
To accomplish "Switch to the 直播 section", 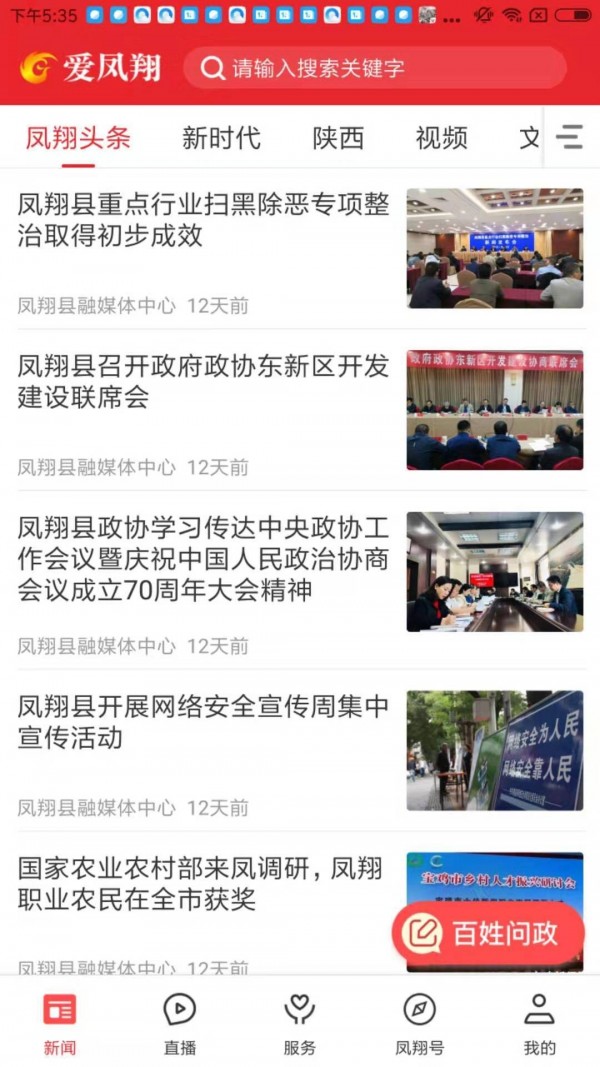I will coord(180,1023).
